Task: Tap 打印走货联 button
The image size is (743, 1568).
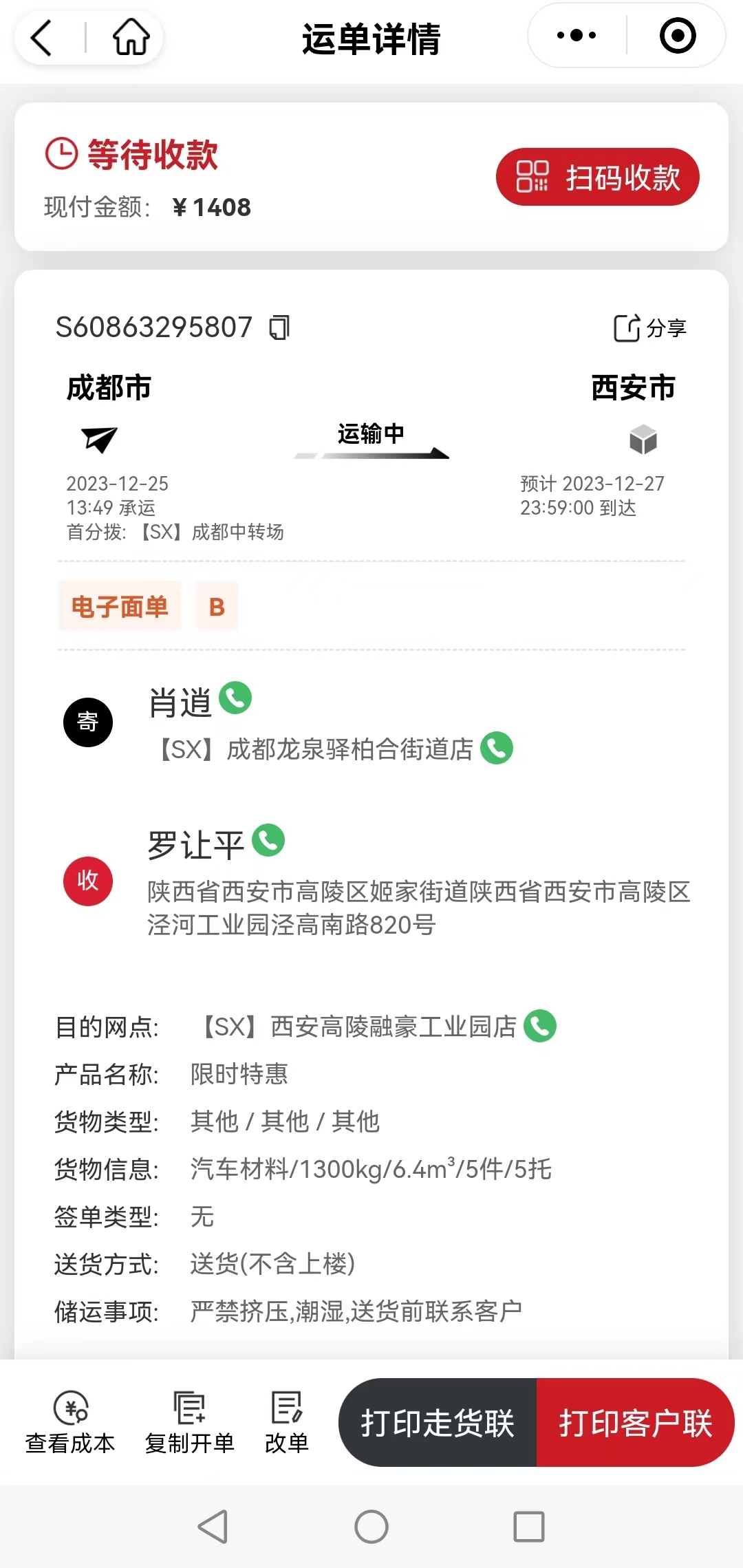Action: (x=438, y=1422)
